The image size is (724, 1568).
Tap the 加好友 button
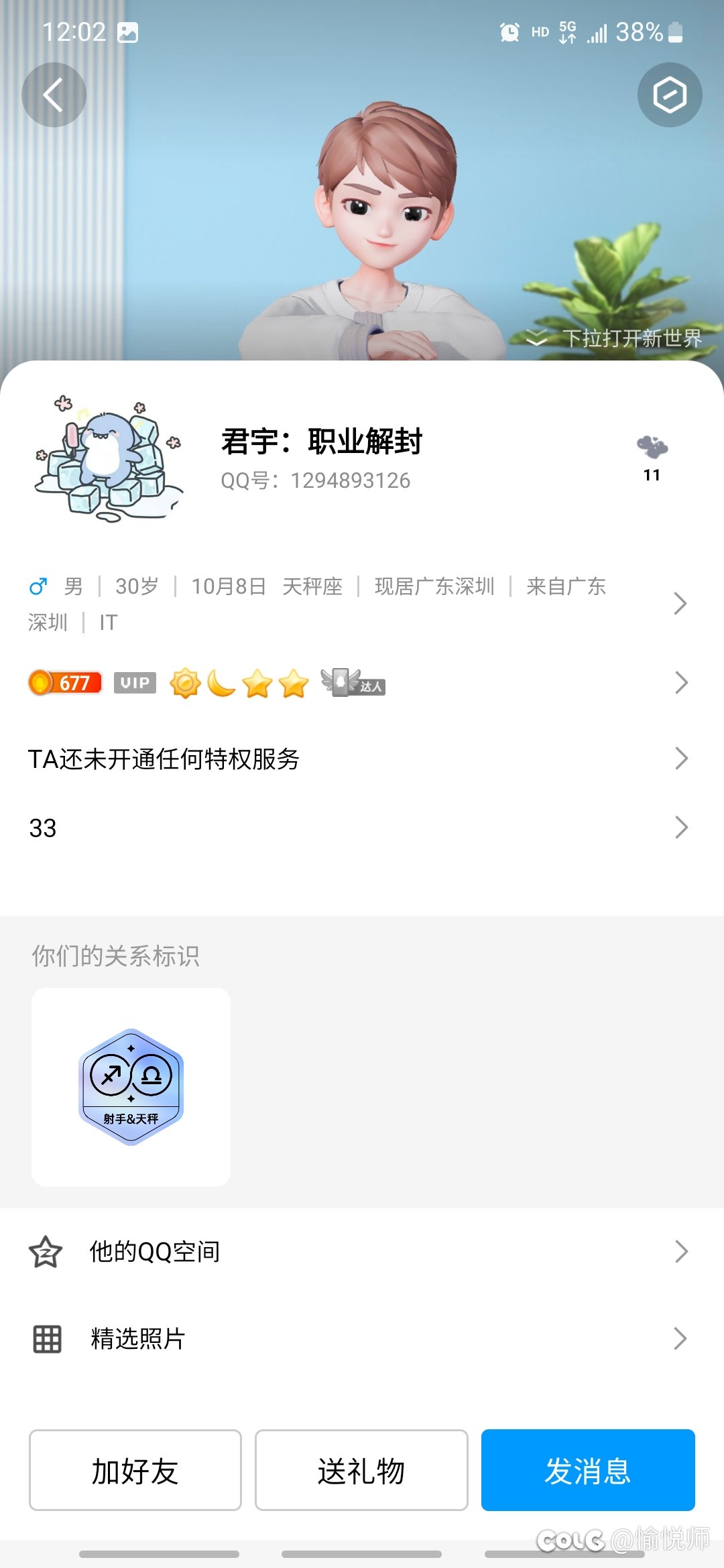135,1470
